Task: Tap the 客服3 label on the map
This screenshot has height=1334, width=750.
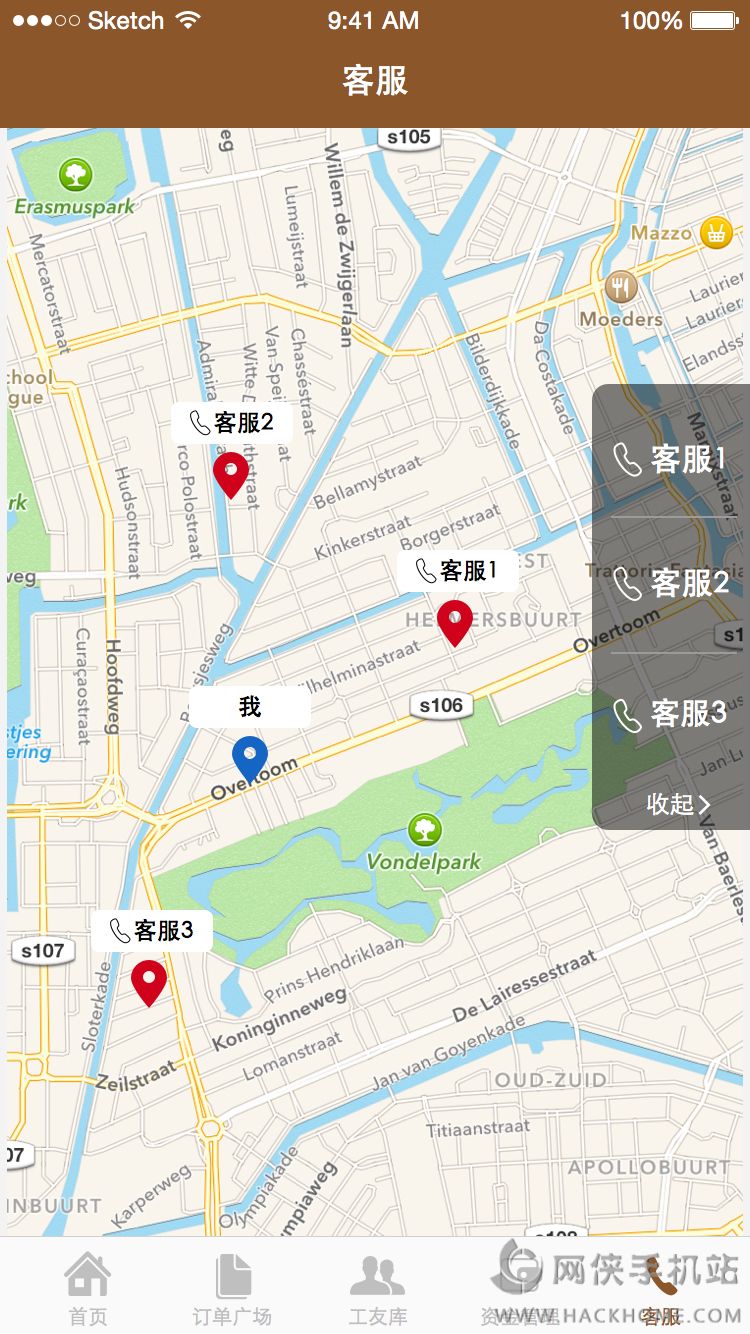Action: (x=152, y=931)
